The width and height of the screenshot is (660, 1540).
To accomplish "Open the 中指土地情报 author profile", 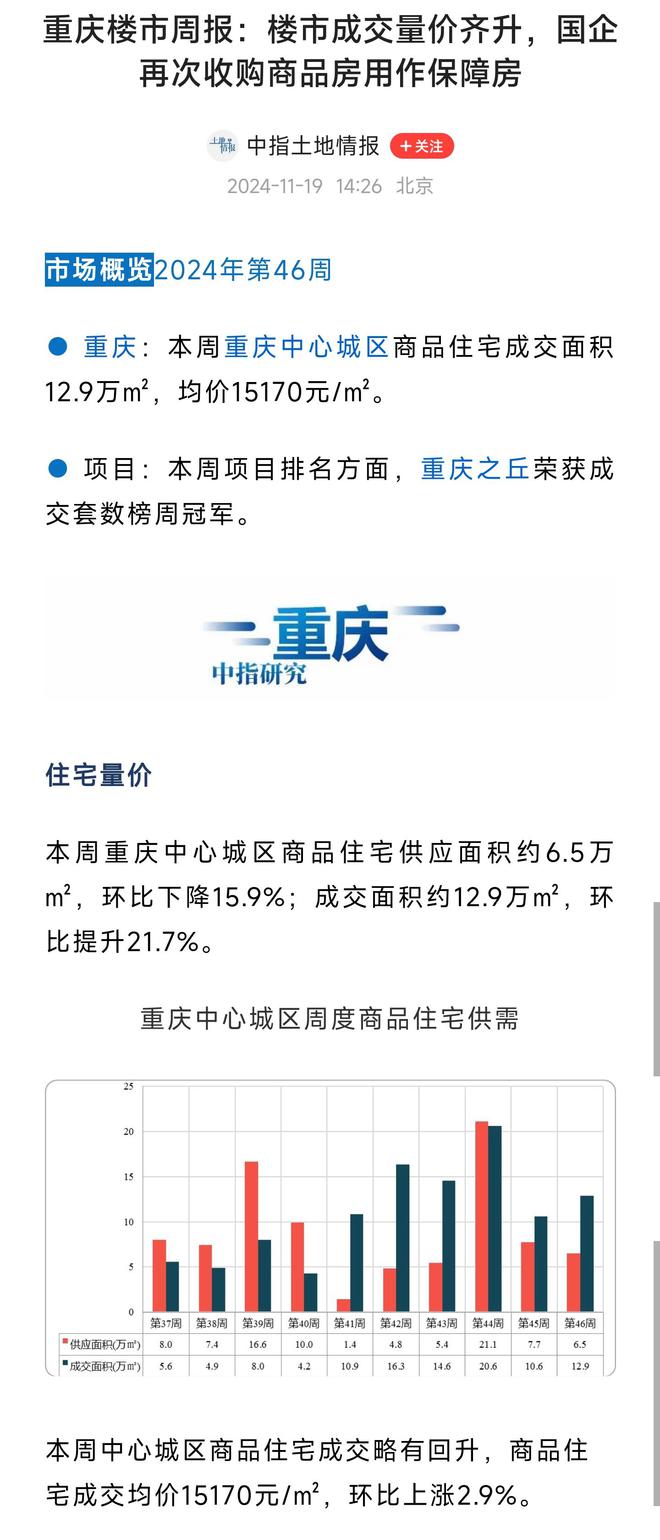I will [313, 146].
